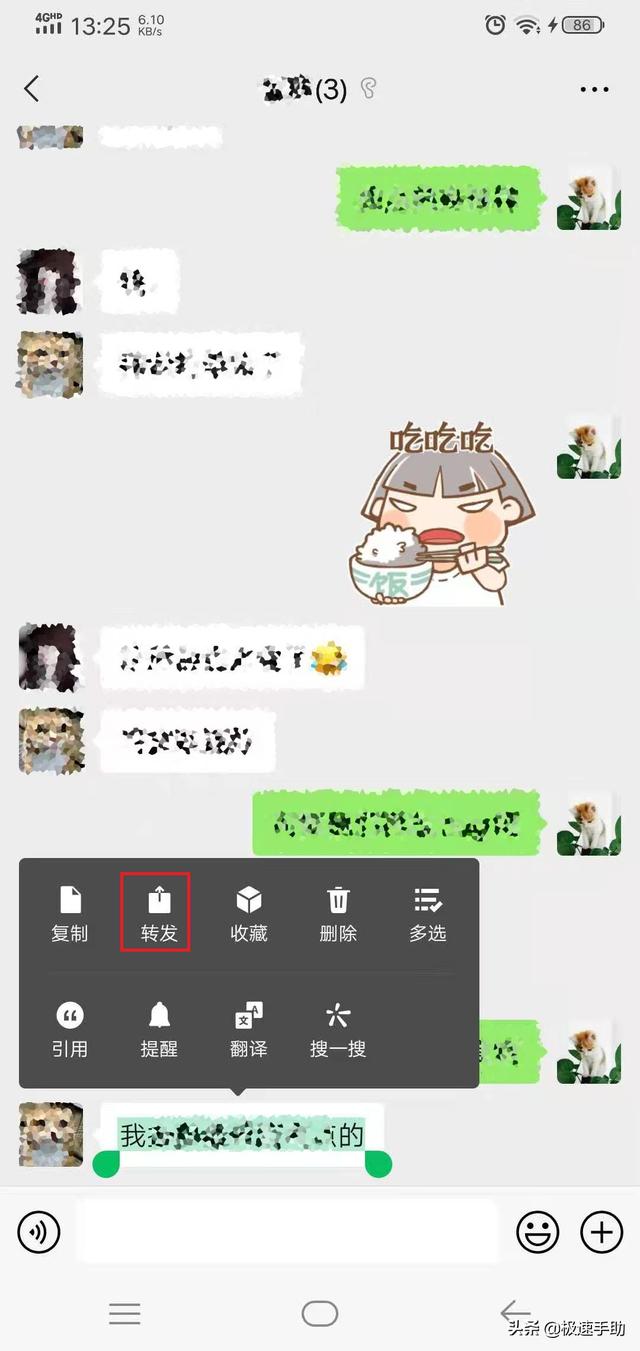Image resolution: width=640 pixels, height=1351 pixels.
Task: Quote the message with 引用
Action: click(x=70, y=1030)
